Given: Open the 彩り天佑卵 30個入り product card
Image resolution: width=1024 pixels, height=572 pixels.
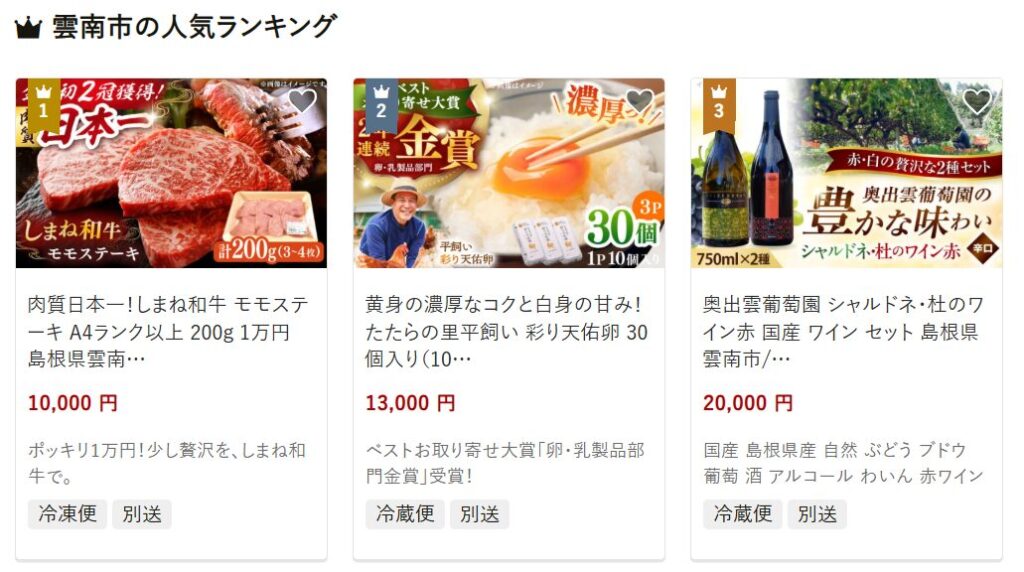Looking at the screenshot, I should click(508, 330).
